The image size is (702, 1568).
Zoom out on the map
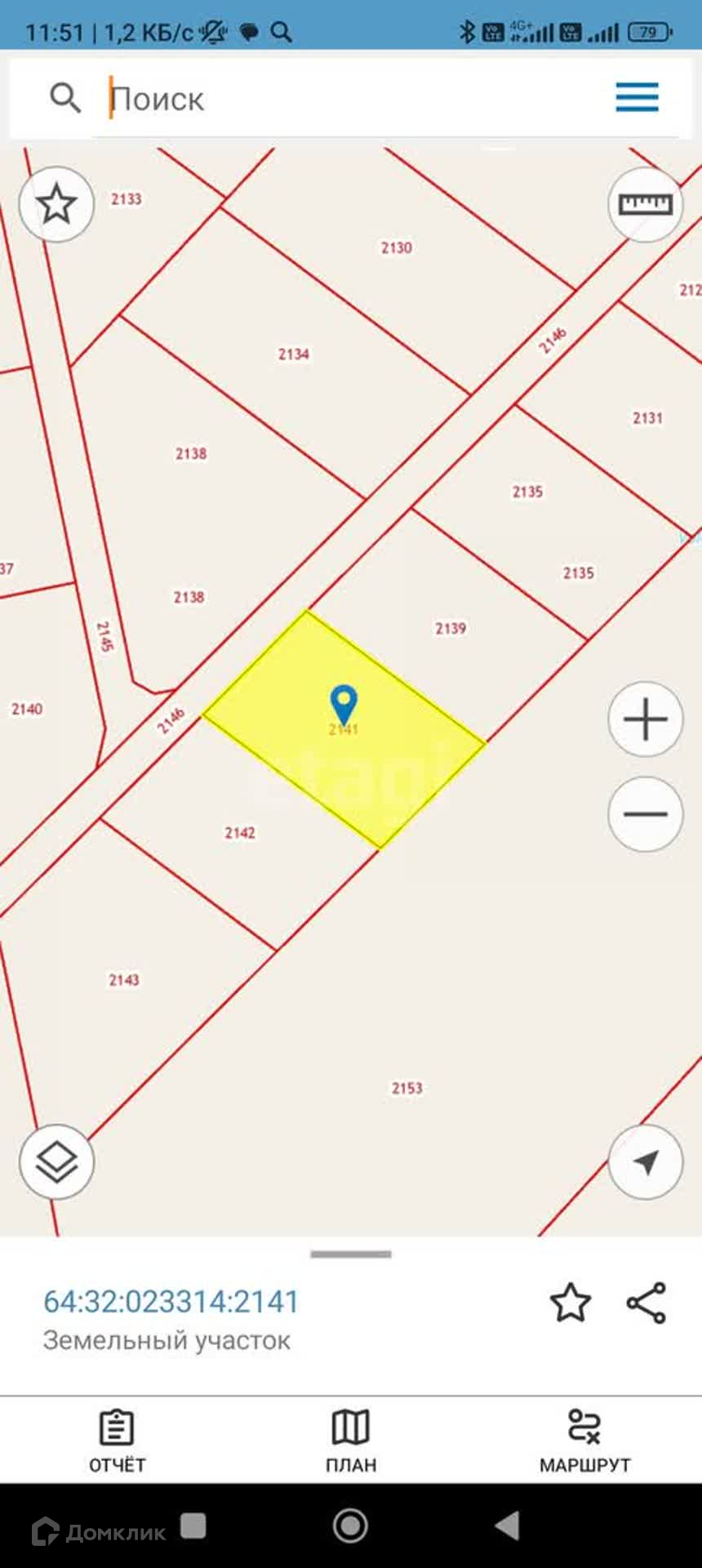pos(645,814)
